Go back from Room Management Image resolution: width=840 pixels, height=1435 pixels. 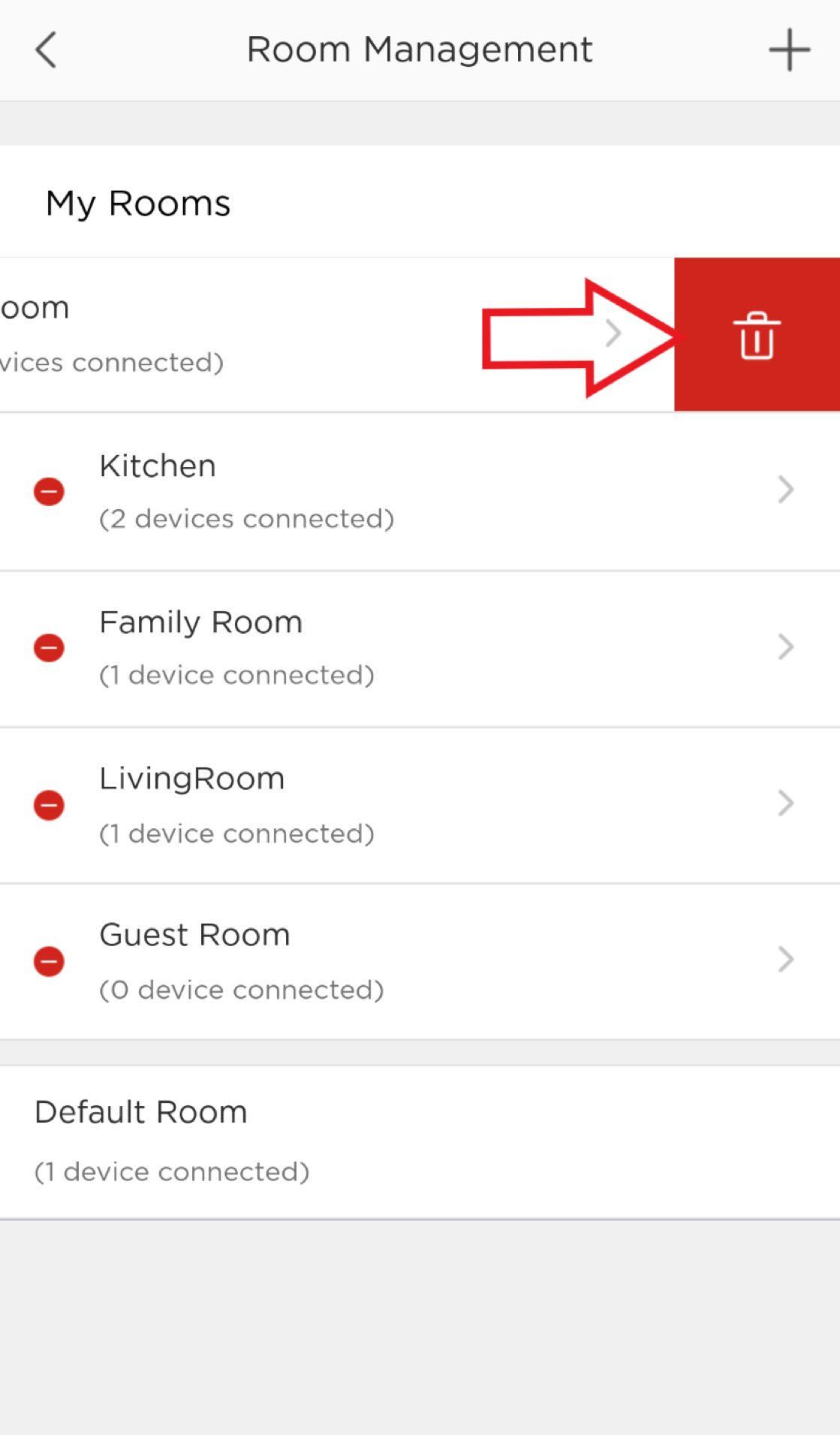[x=47, y=50]
